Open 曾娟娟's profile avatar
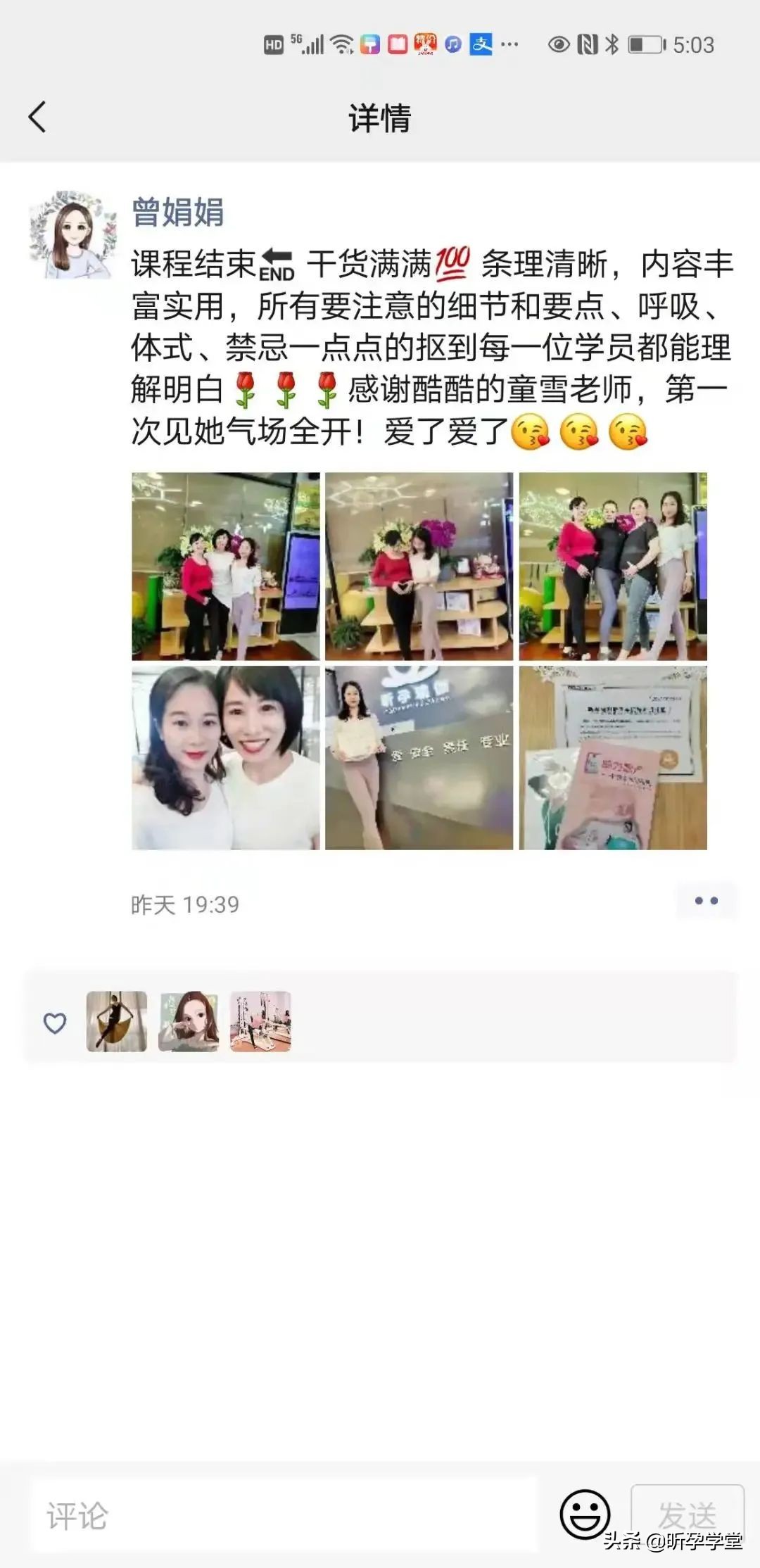Screen dimensions: 760x1568 tap(73, 230)
